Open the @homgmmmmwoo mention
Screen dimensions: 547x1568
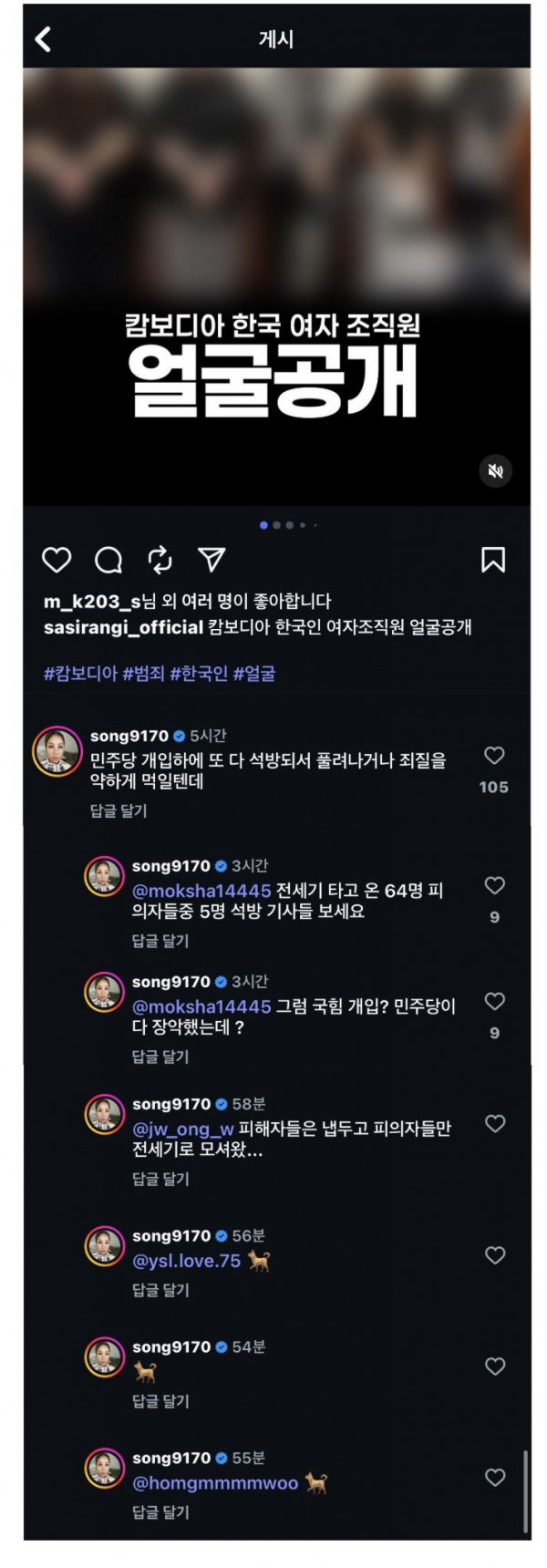[x=215, y=1483]
